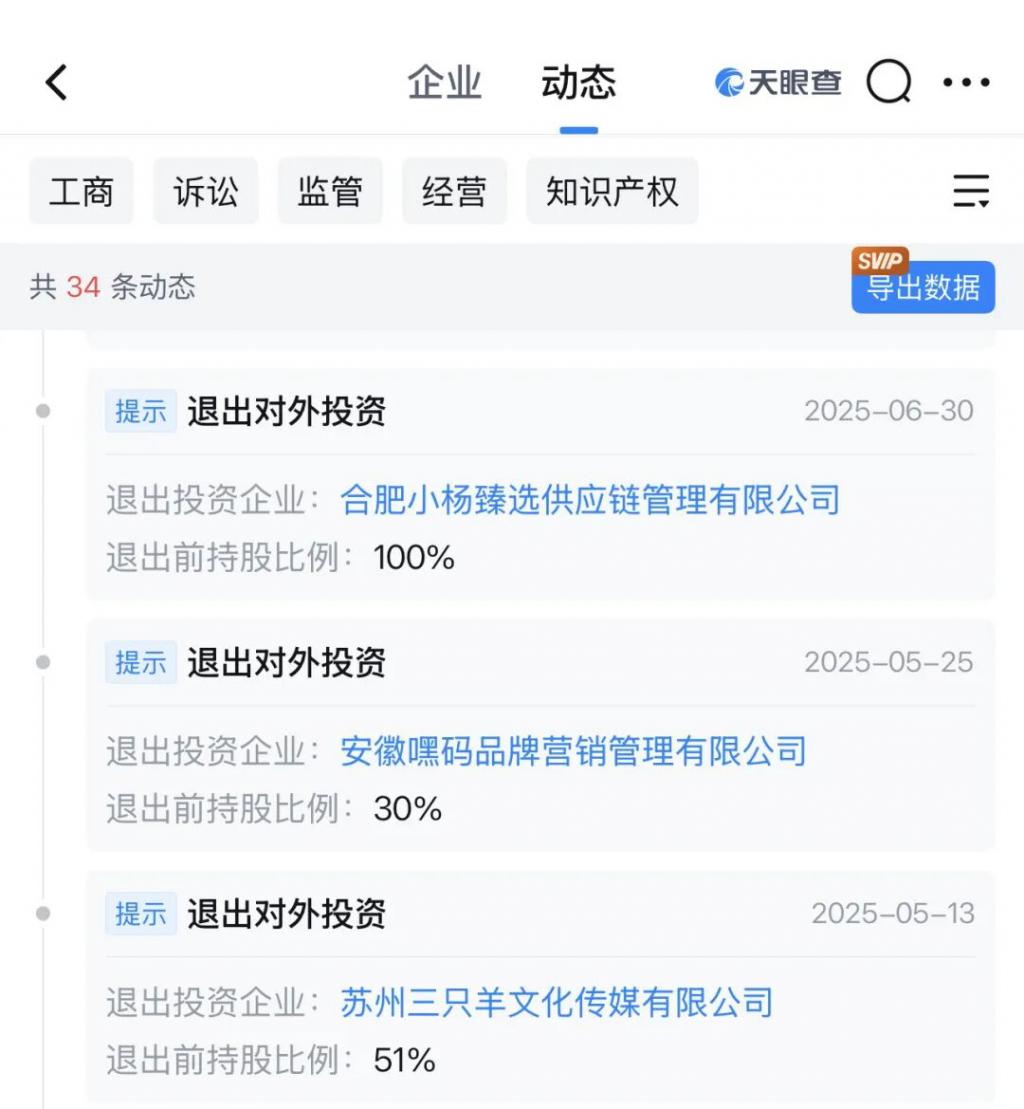Filter by 工商 chip
The height and width of the screenshot is (1109, 1024).
tap(81, 191)
